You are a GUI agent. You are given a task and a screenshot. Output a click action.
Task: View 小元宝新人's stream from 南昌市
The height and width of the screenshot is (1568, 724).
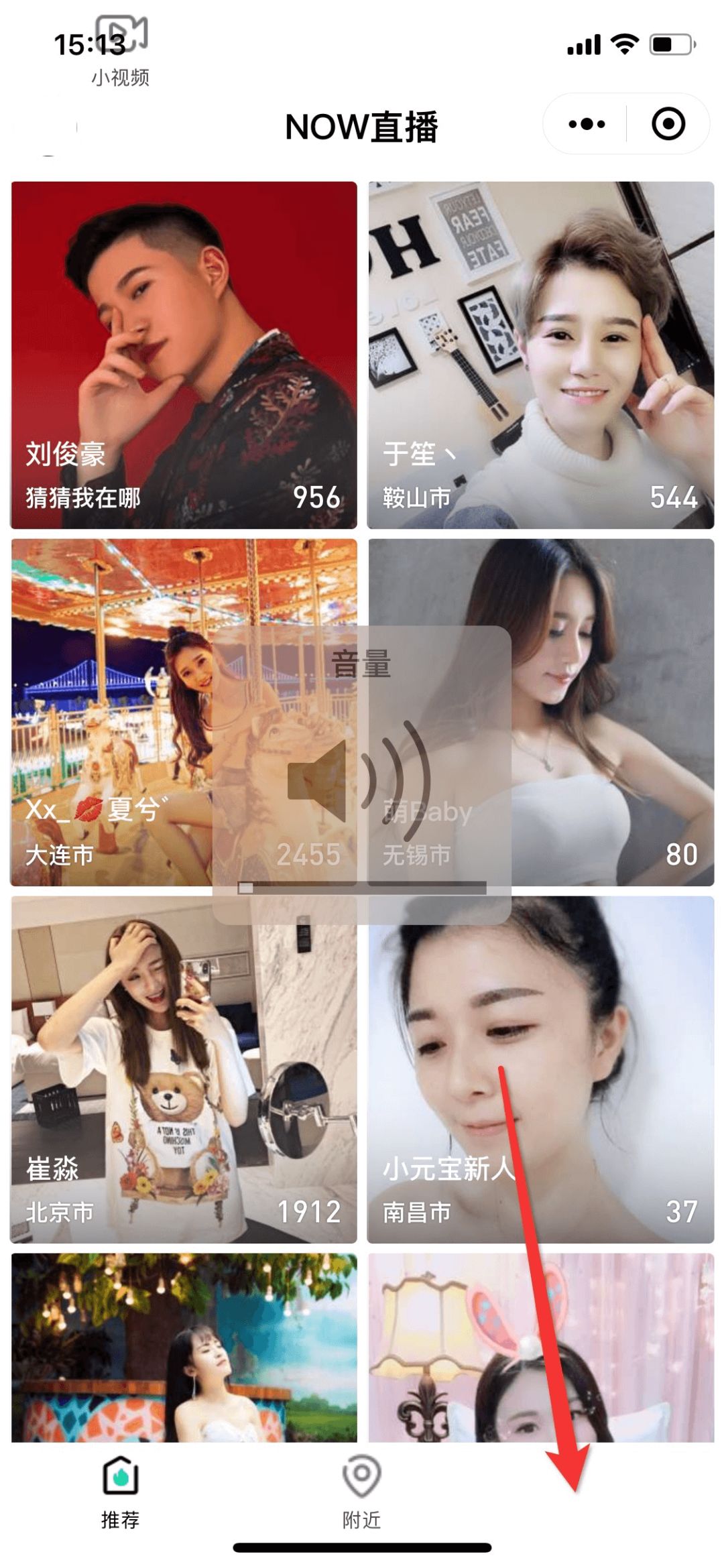pyautogui.click(x=540, y=1069)
